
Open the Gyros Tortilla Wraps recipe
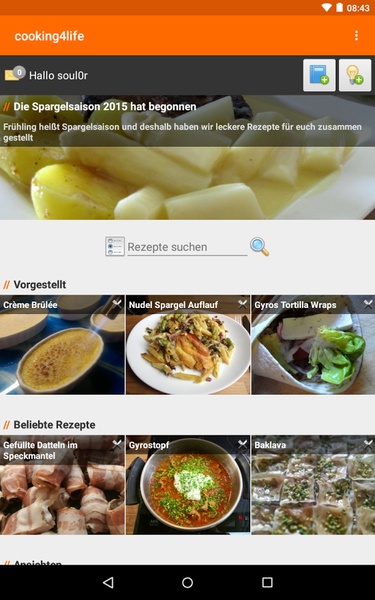[313, 344]
